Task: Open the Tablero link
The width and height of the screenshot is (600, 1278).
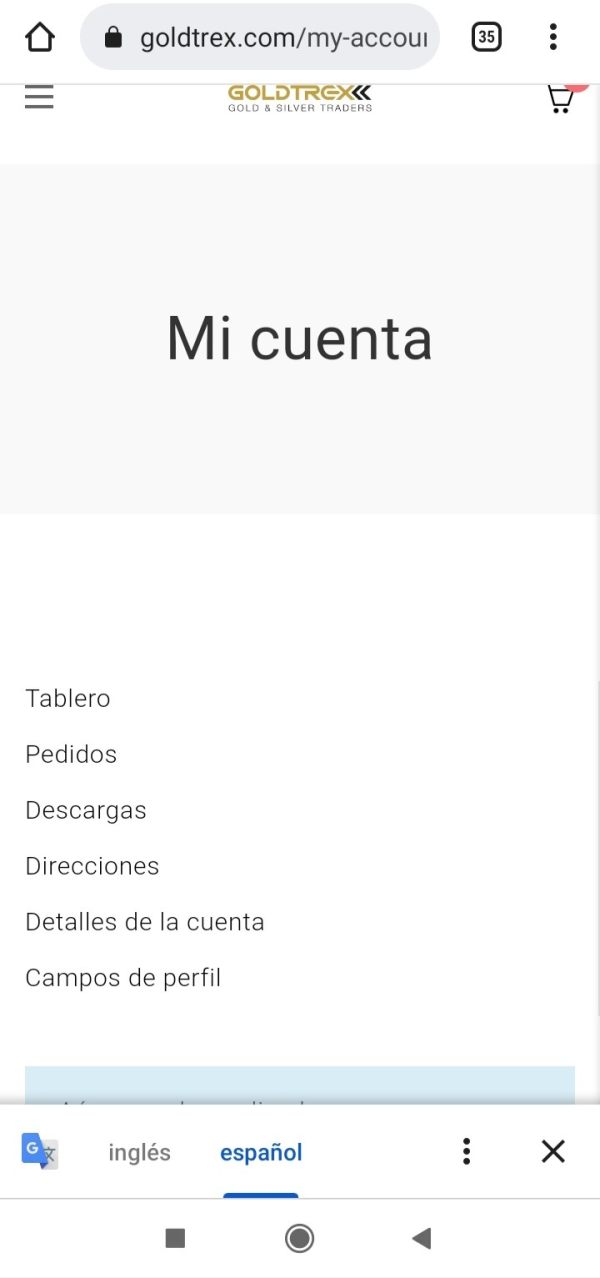Action: (x=68, y=698)
